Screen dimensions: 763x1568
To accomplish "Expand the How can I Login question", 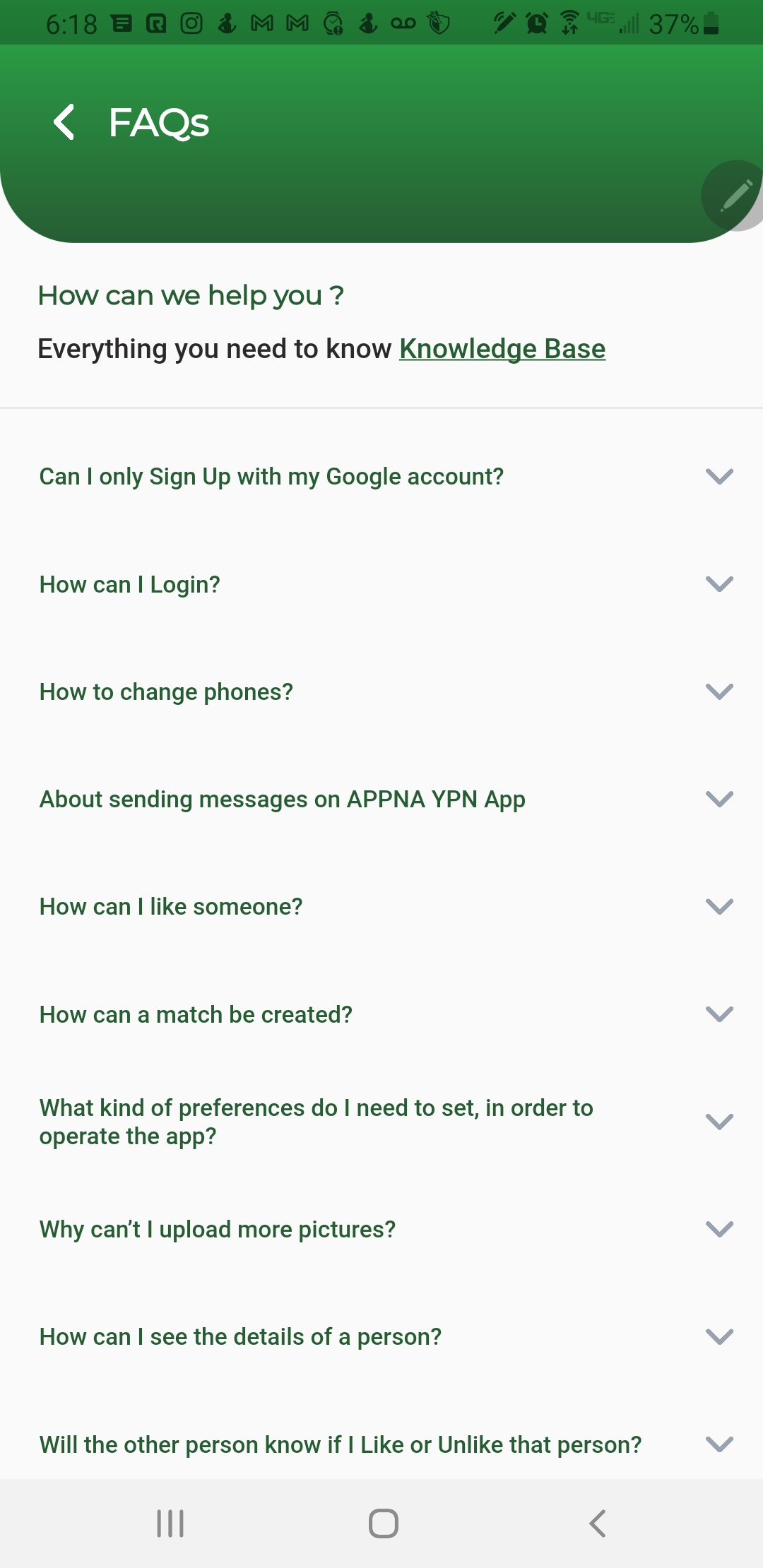I will (x=719, y=584).
